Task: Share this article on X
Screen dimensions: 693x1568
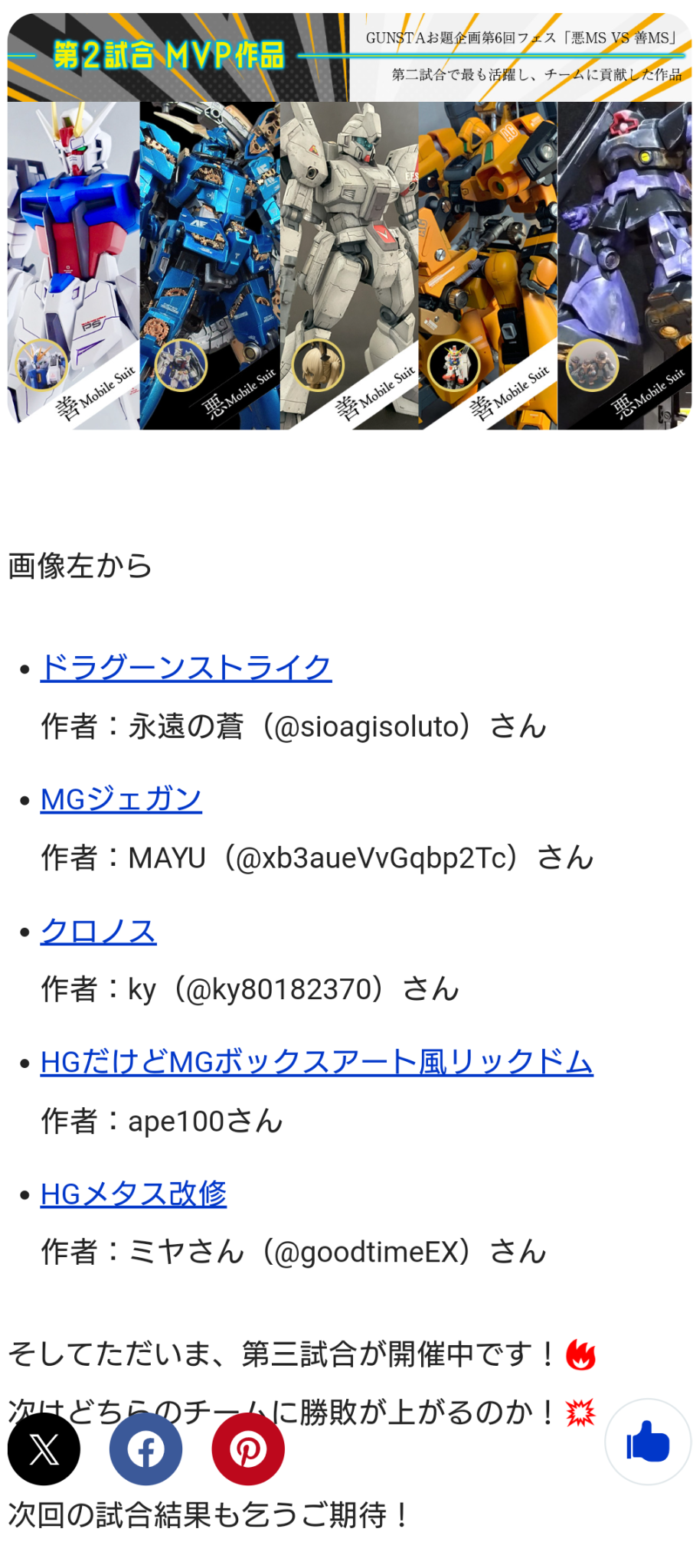Action: click(x=44, y=1449)
